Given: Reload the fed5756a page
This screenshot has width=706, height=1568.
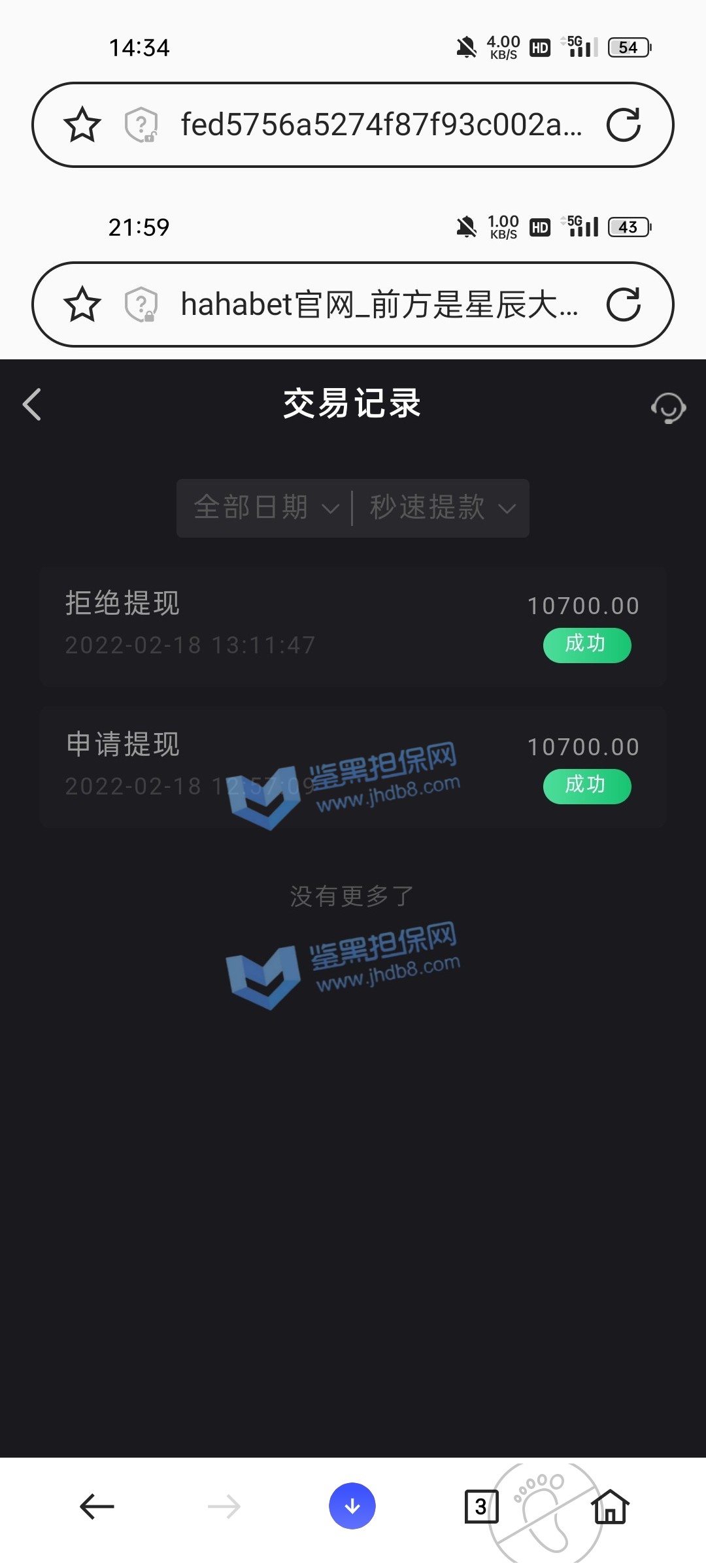Looking at the screenshot, I should click(623, 125).
